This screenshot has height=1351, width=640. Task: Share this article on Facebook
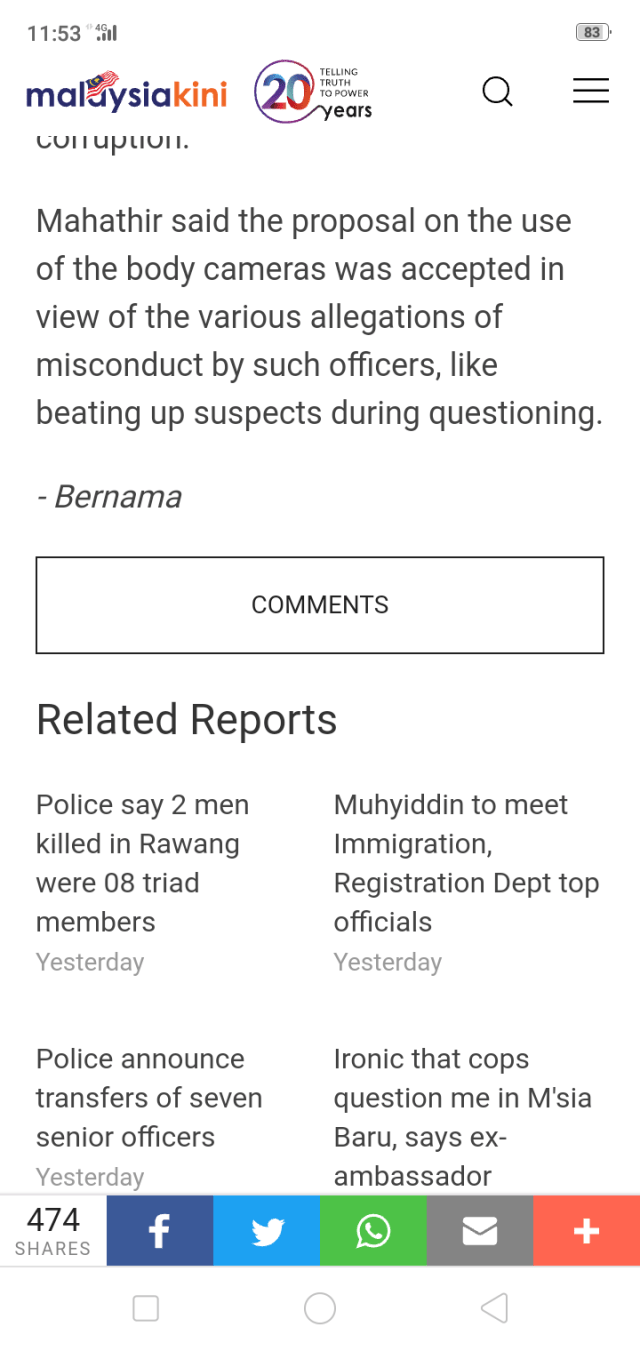(x=160, y=1231)
